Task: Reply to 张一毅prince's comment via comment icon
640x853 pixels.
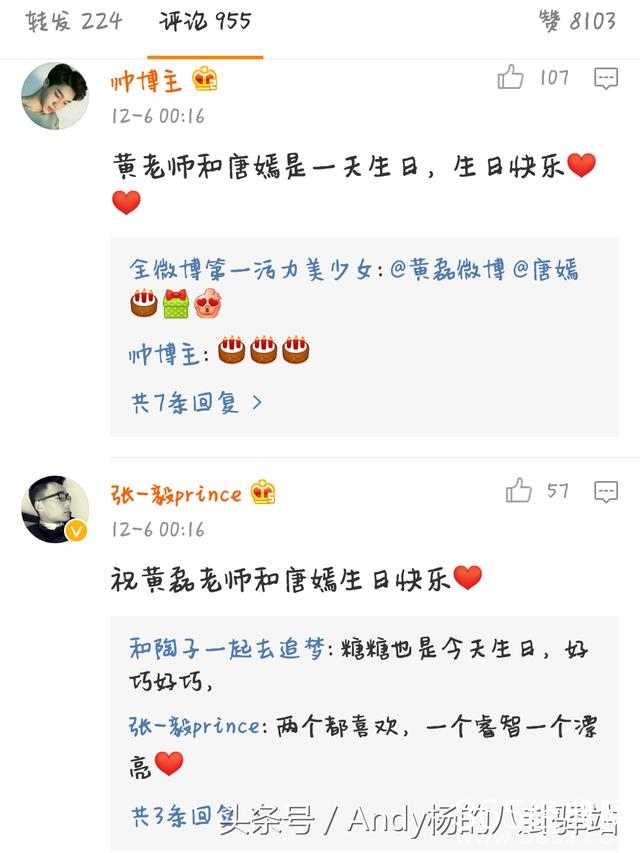Action: [x=606, y=491]
